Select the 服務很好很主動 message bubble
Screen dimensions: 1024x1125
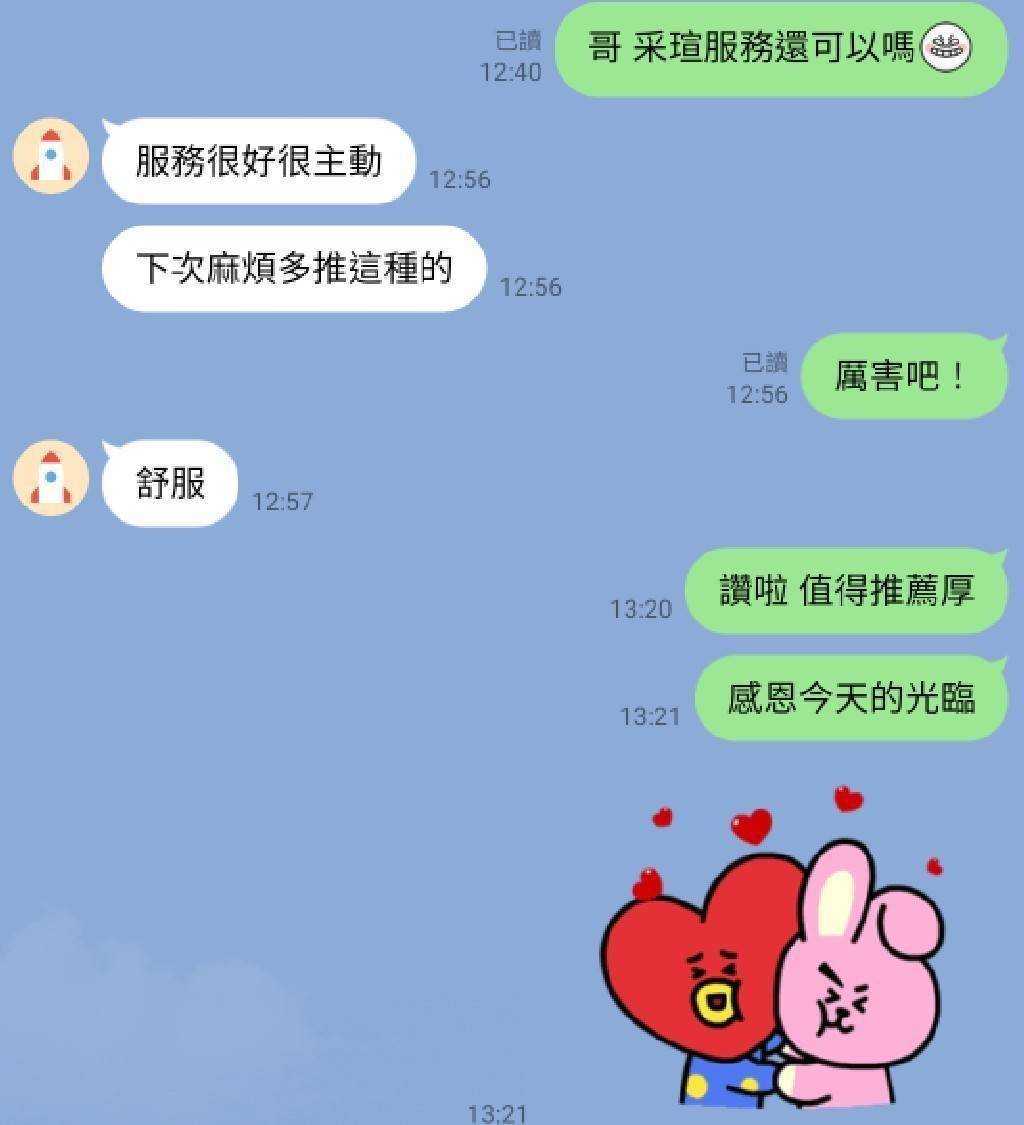coord(258,161)
